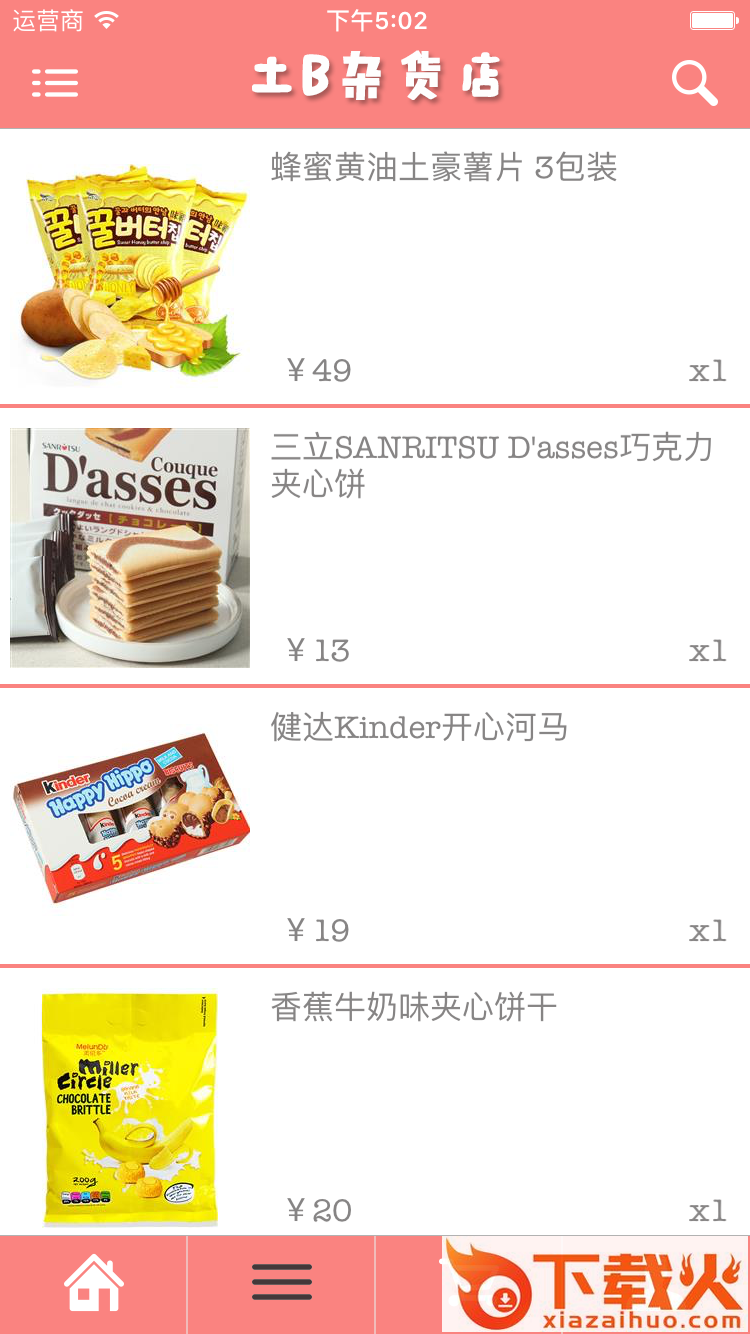Tap the x1 quantity beside the Kinder item
Image resolution: width=750 pixels, height=1334 pixels.
click(709, 930)
